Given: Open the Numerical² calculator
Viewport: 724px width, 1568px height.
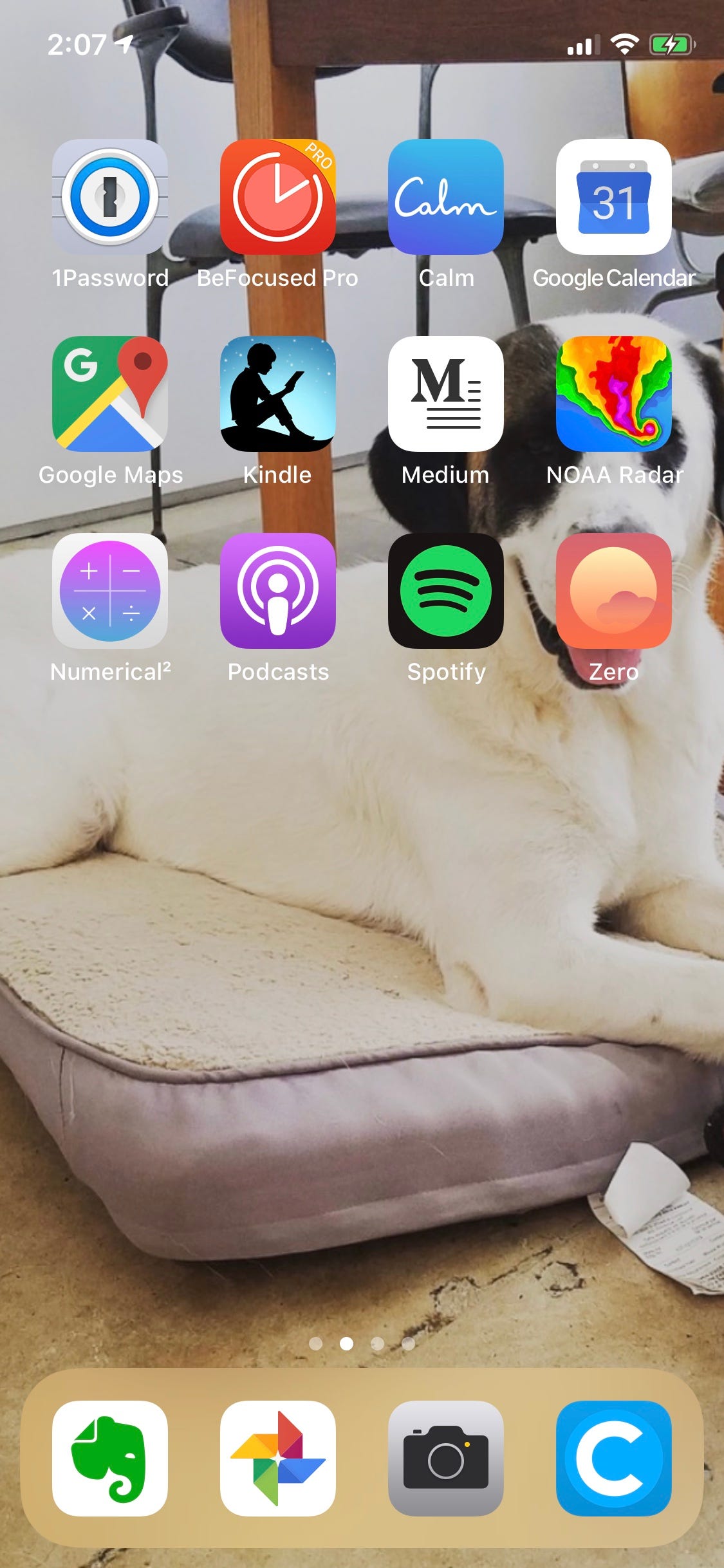Looking at the screenshot, I should 110,591.
